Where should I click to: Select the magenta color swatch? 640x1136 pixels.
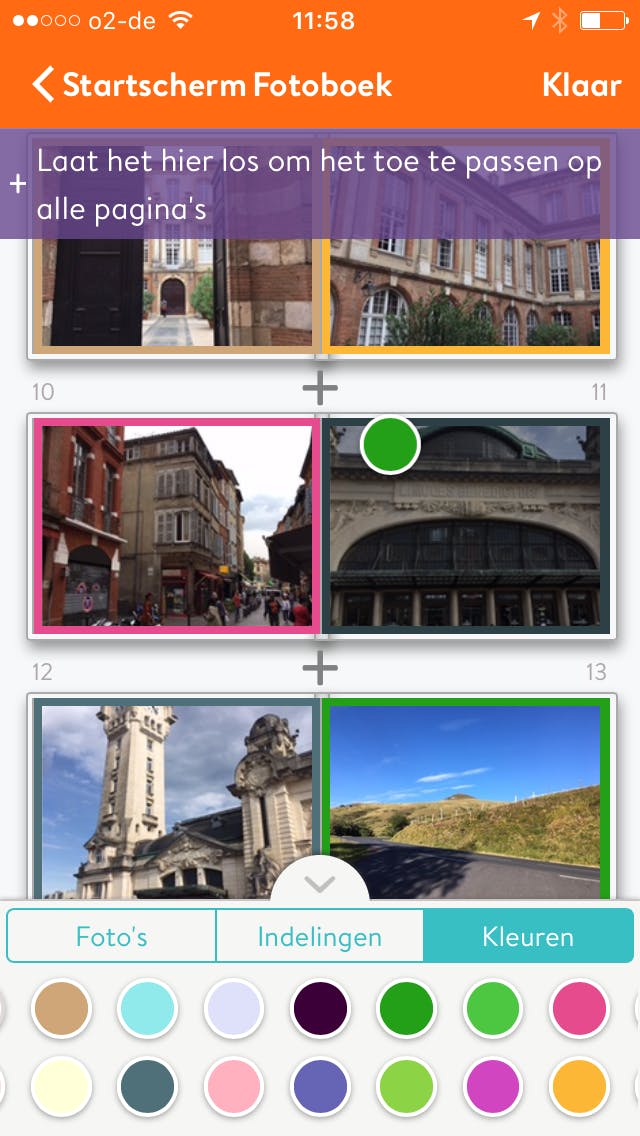point(492,1086)
